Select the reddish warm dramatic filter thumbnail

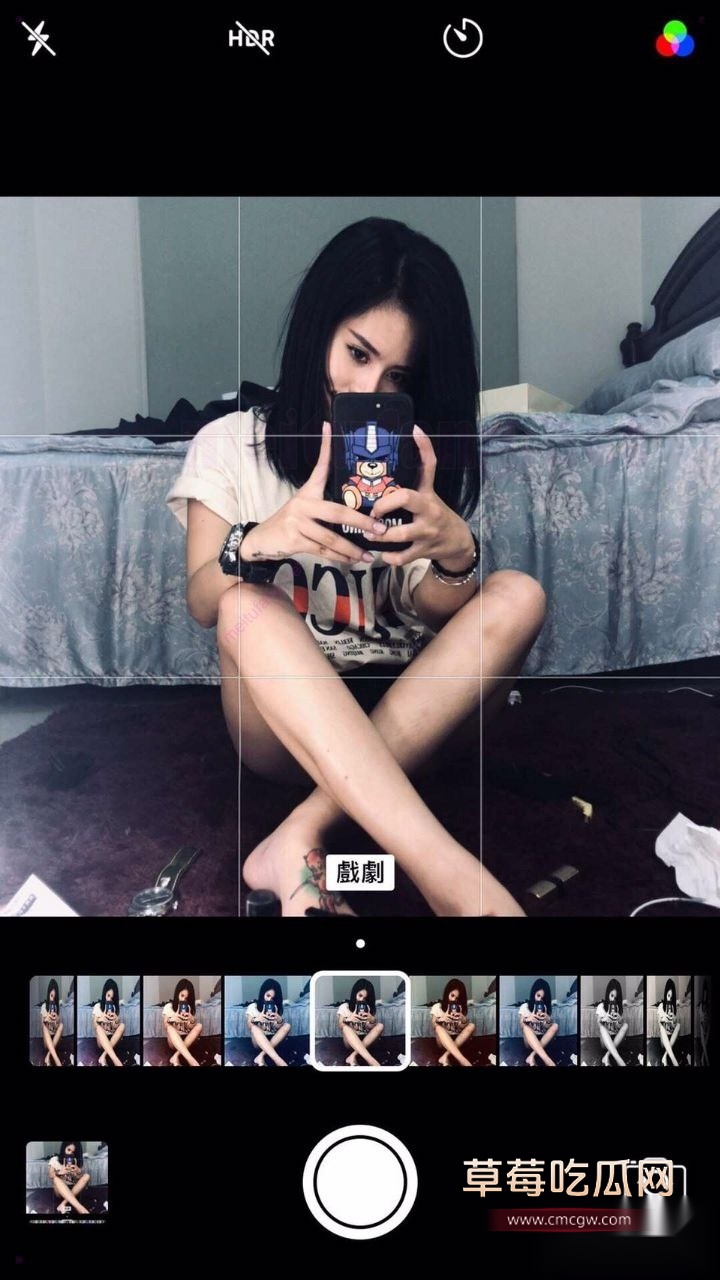click(x=454, y=1020)
